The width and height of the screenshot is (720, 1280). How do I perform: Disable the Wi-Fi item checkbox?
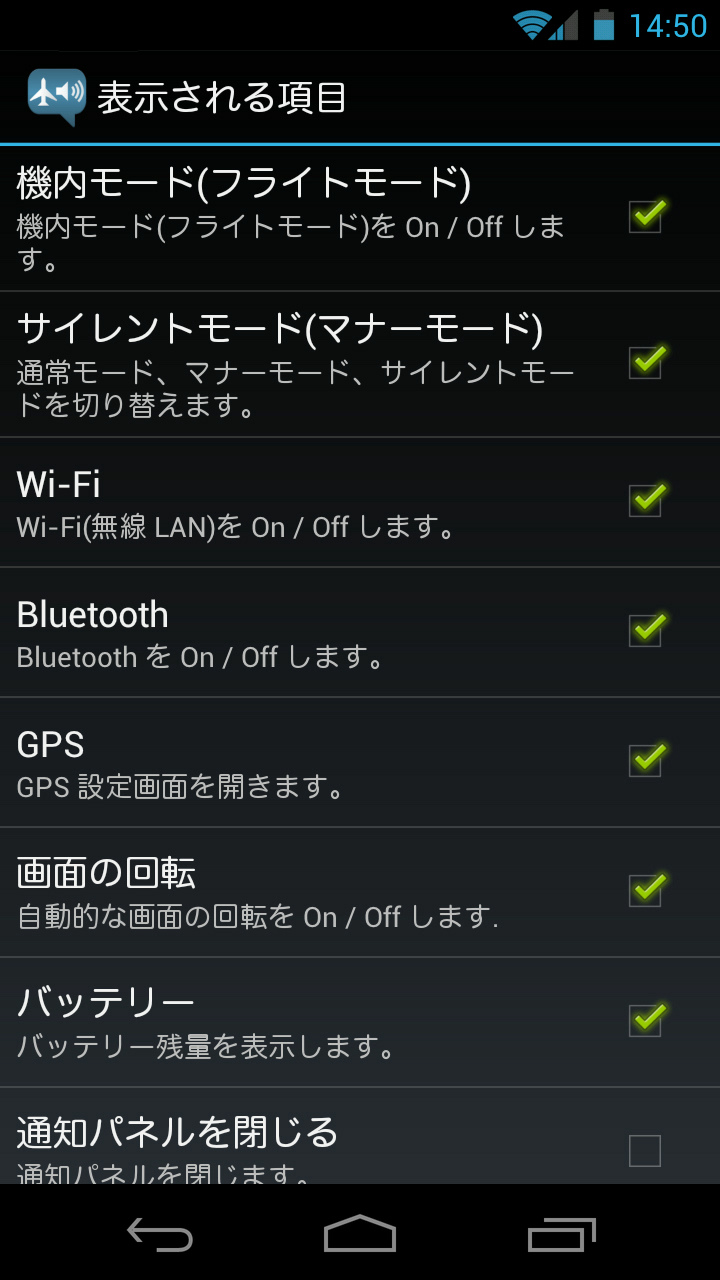[645, 501]
